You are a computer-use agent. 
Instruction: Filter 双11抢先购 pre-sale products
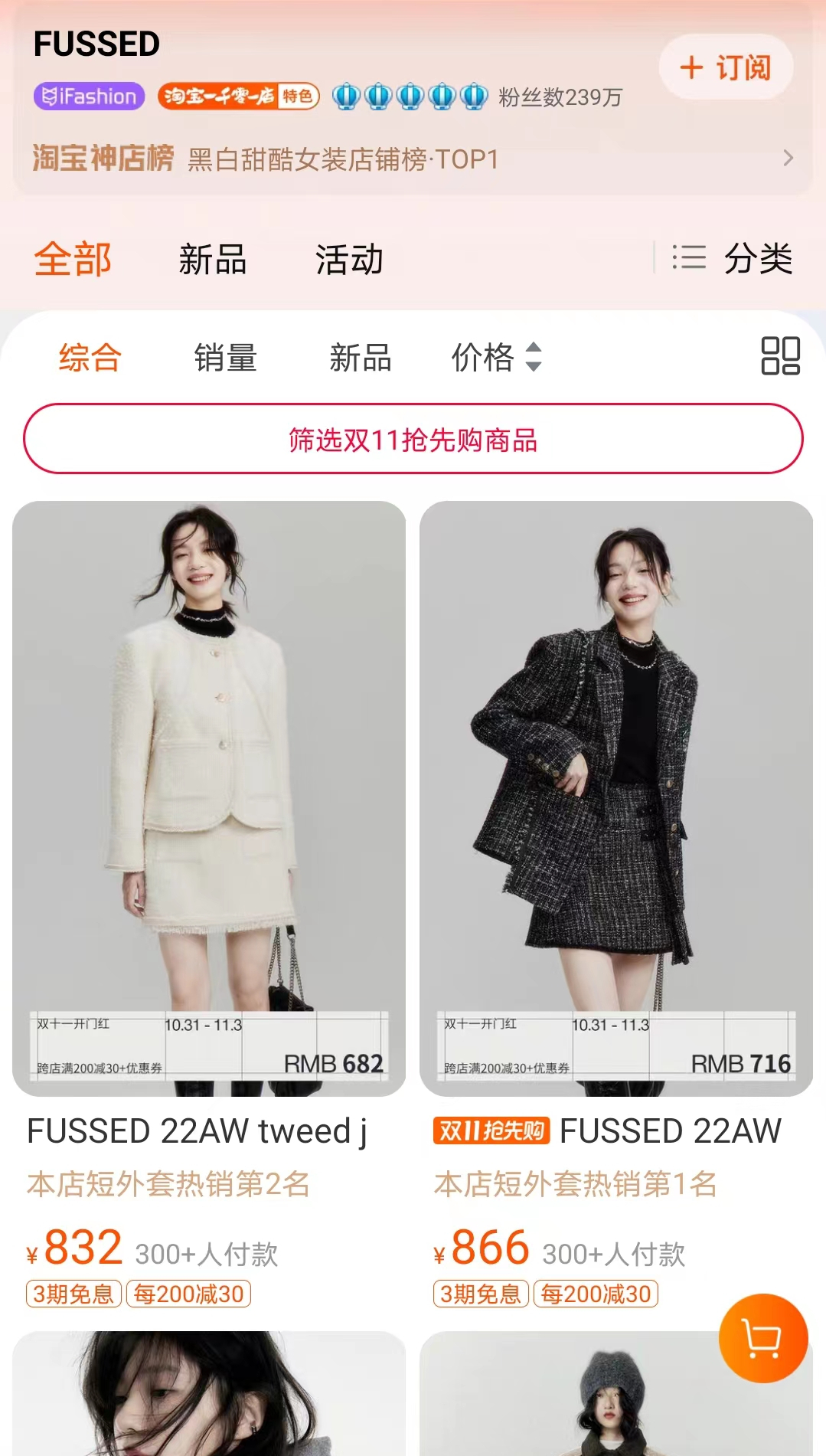413,440
